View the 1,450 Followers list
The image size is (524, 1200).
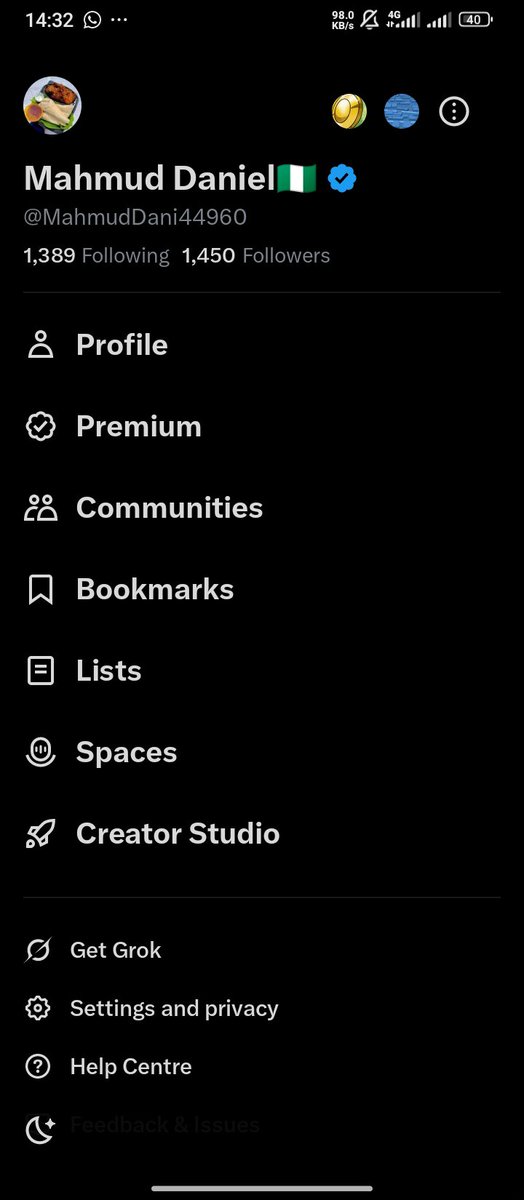[x=256, y=255]
